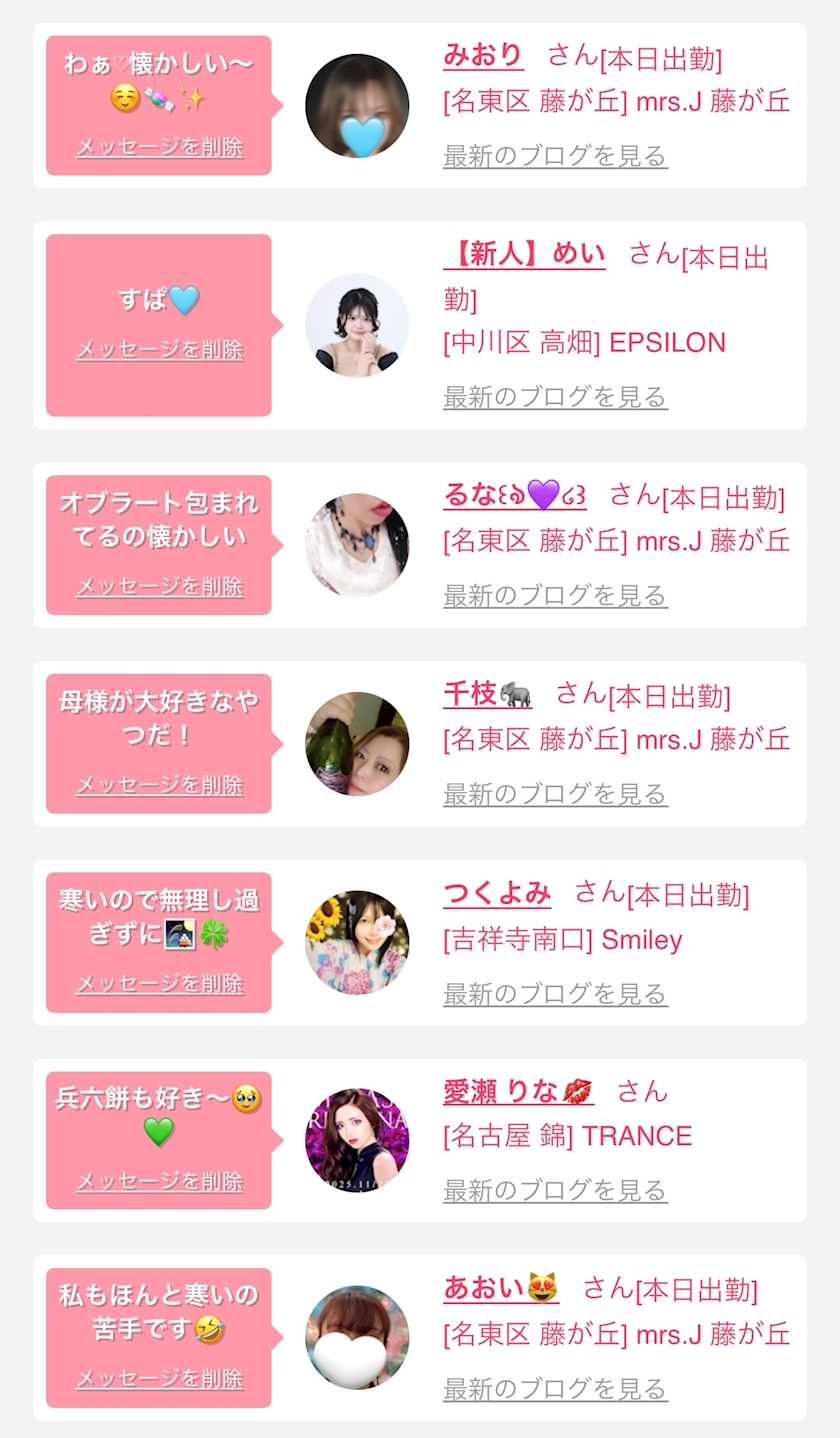The width and height of the screenshot is (840, 1438).
Task: Delete the 母様が大好きなやつだ！ message
Action: coord(159,785)
